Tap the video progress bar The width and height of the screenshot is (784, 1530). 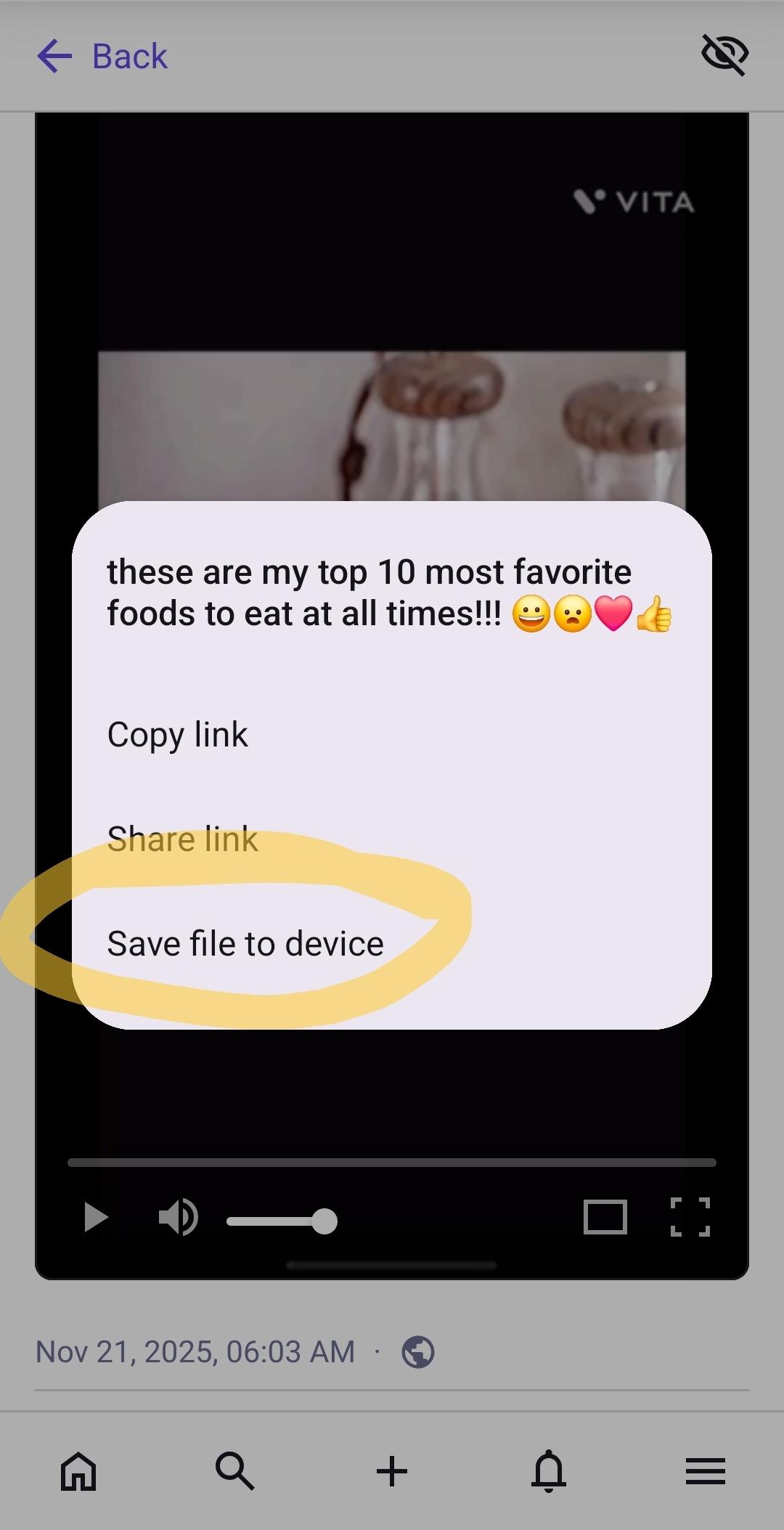392,1163
